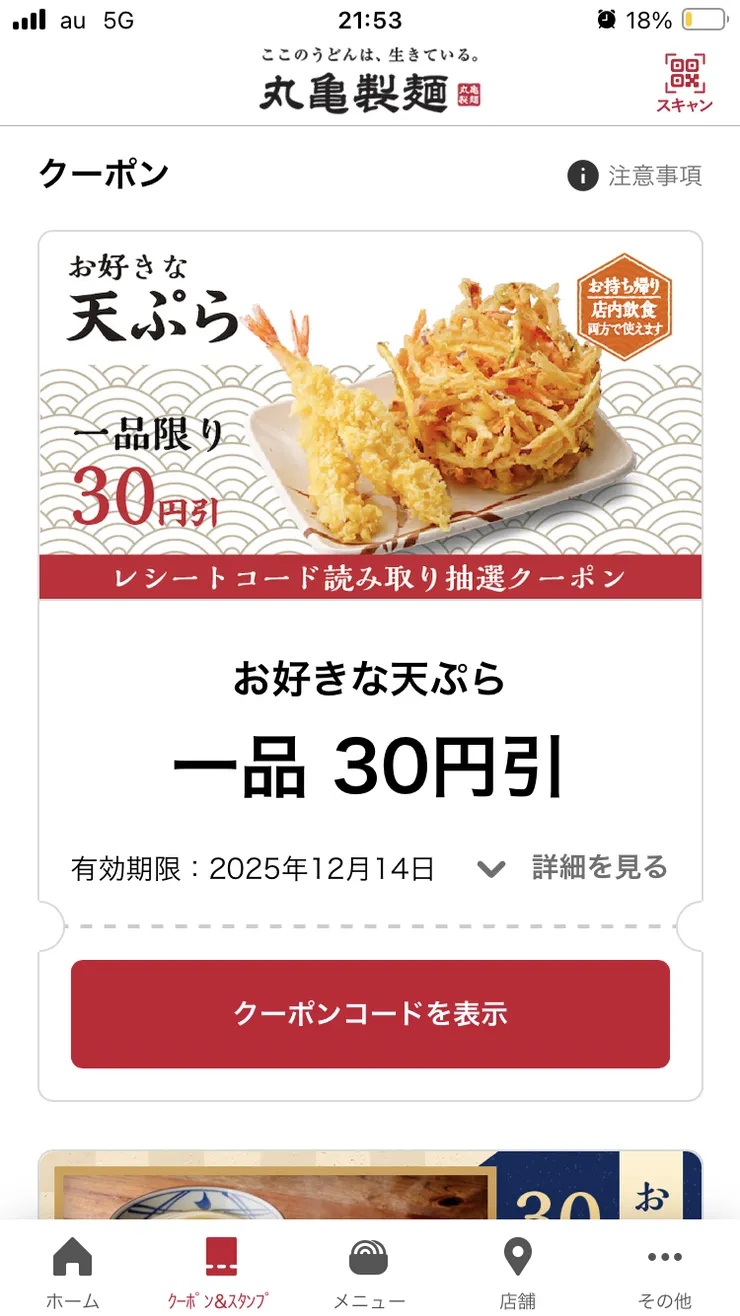Select その他 from the bottom navigation
Screen dimensions: 740x1316
[665, 1270]
